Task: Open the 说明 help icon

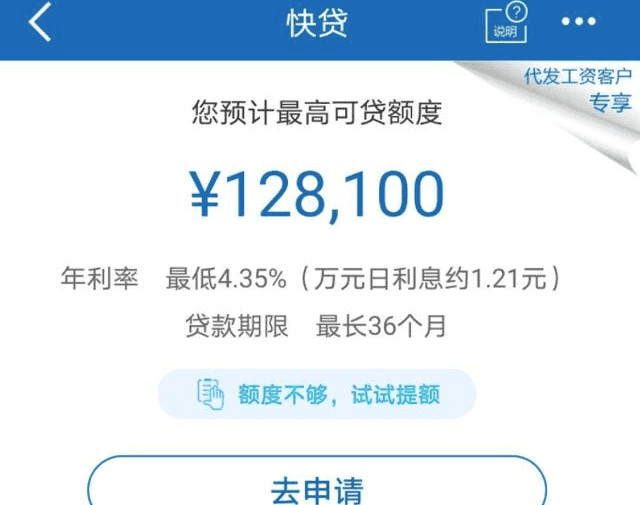Action: 506,22
